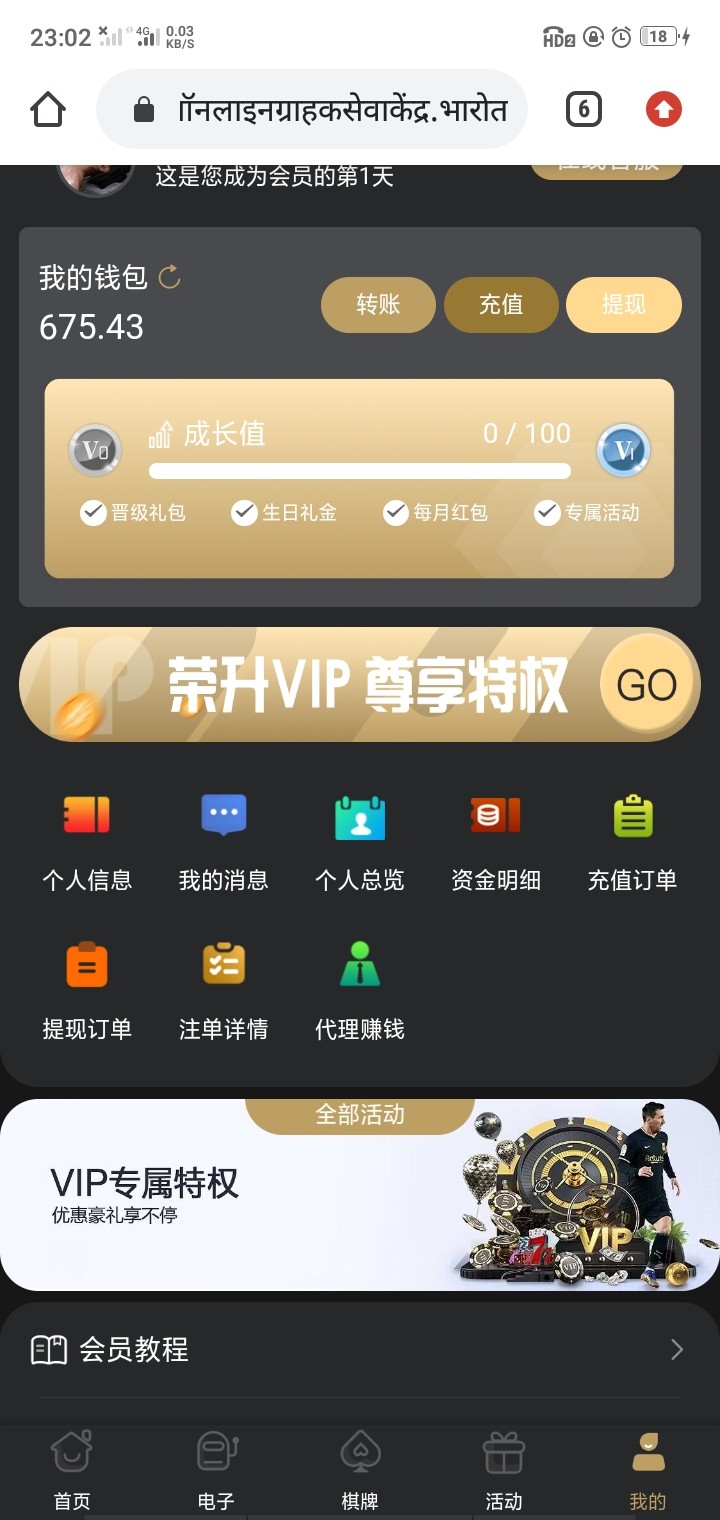
Task: Open 个人信息 personal info
Action: tap(87, 842)
